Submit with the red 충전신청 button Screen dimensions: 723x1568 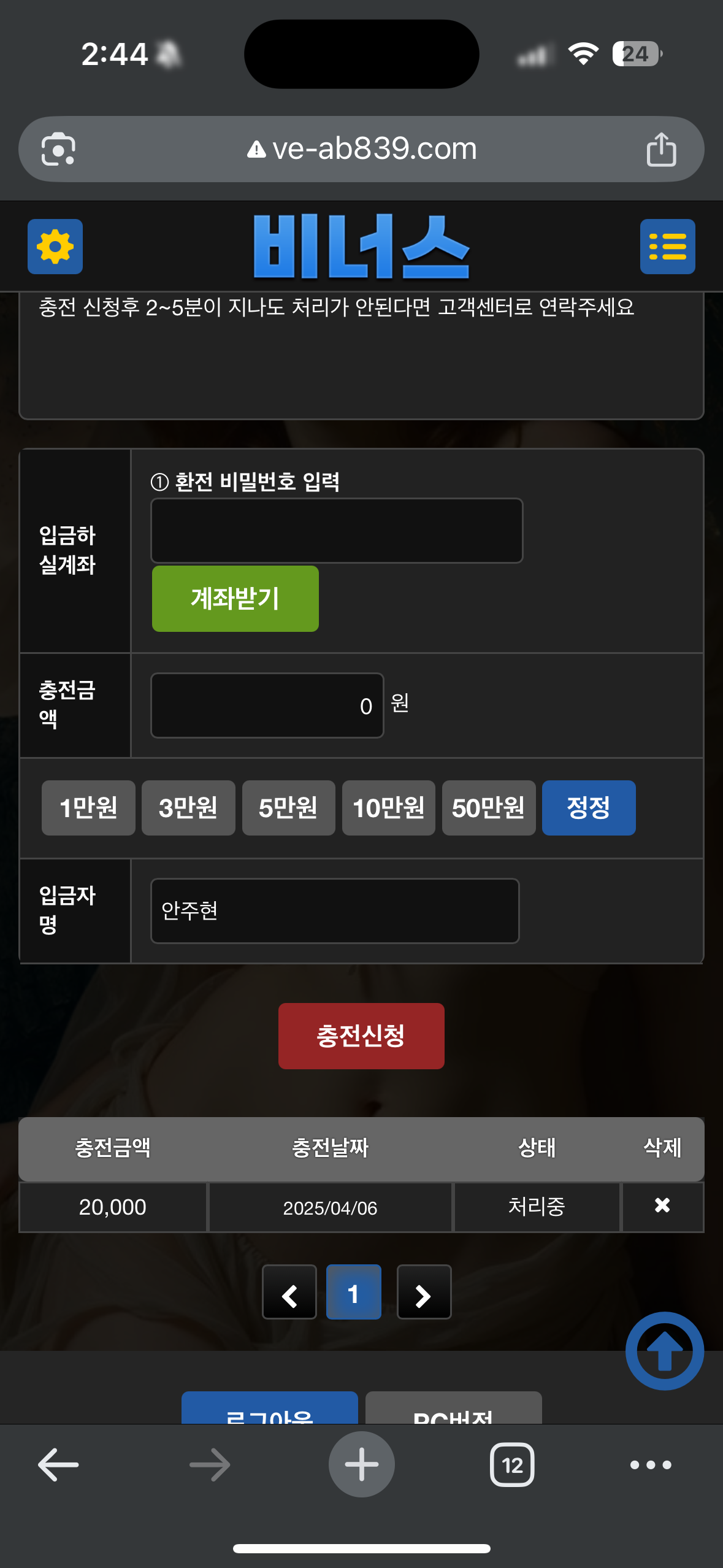pos(361,1036)
